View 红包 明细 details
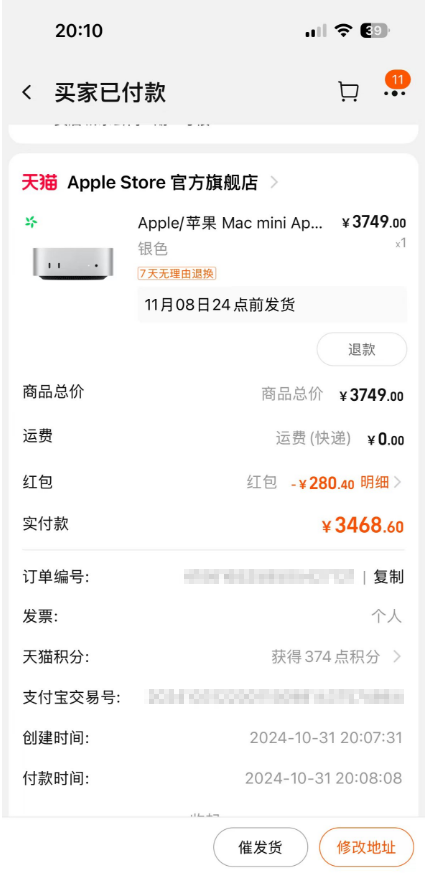Image resolution: width=427 pixels, height=881 pixels. coord(381,482)
